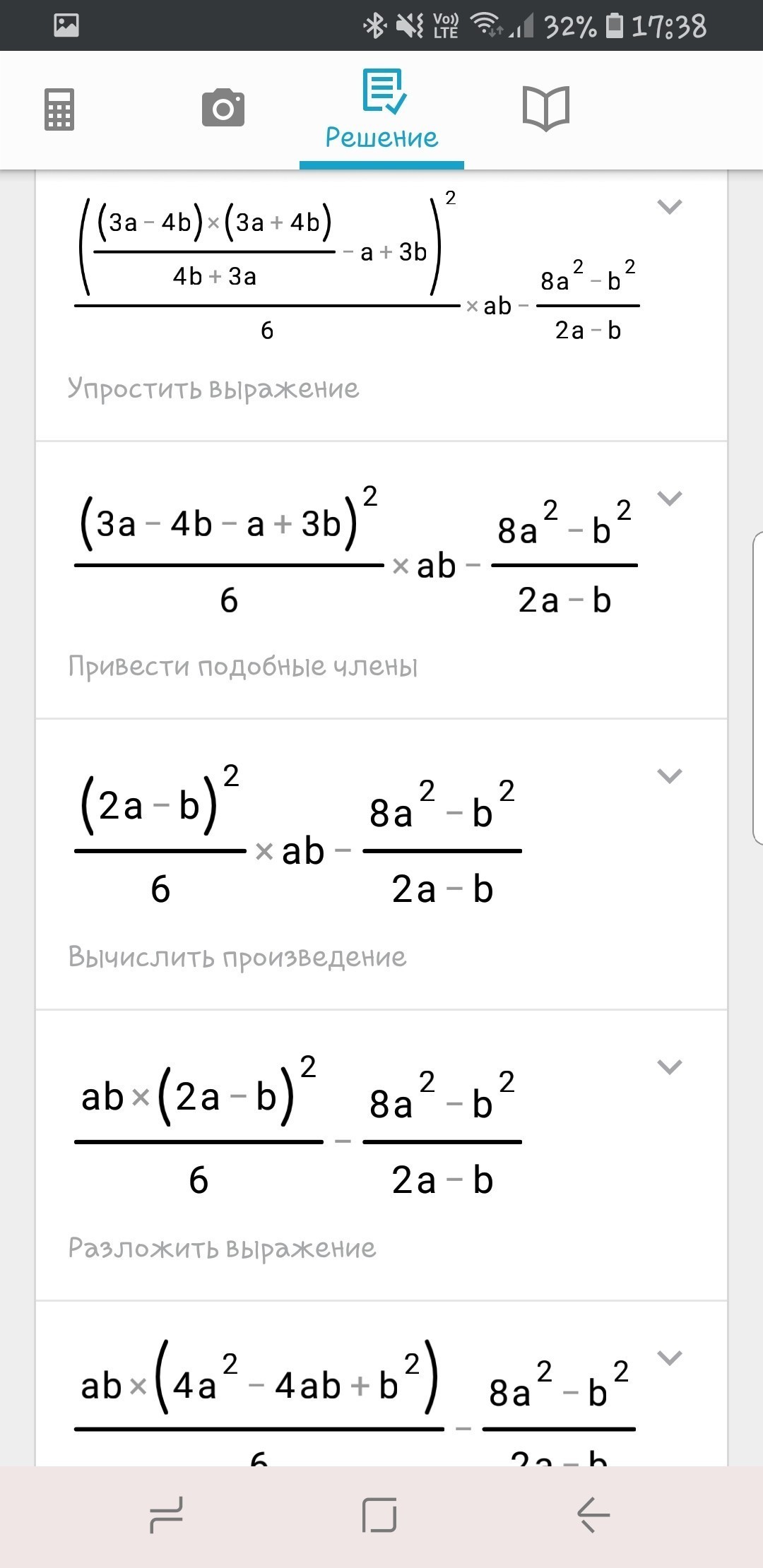Expand the Привести подобные члены step

[x=669, y=498]
